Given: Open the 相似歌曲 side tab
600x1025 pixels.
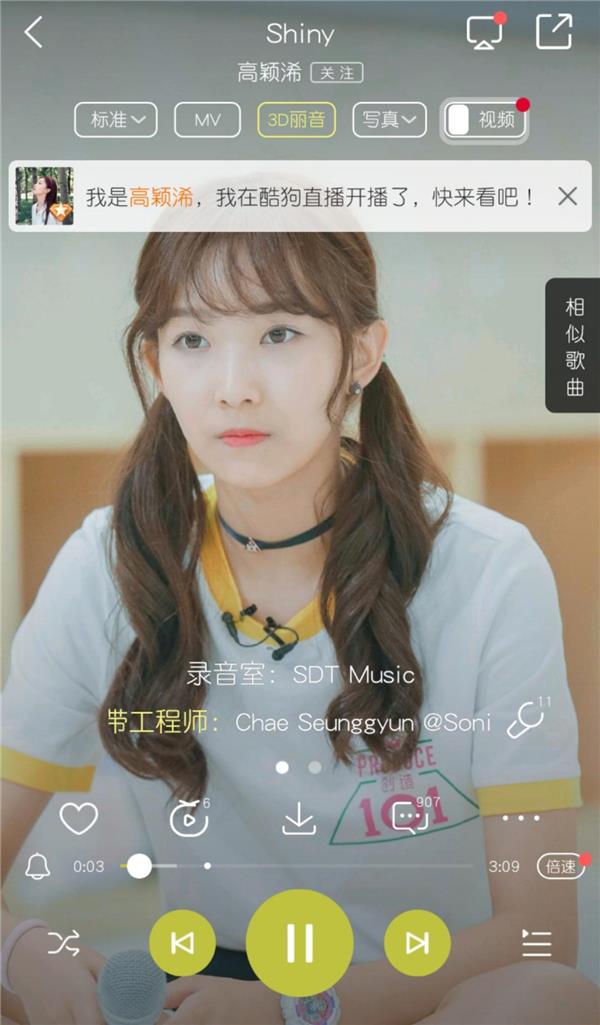Looking at the screenshot, I should click(574, 346).
